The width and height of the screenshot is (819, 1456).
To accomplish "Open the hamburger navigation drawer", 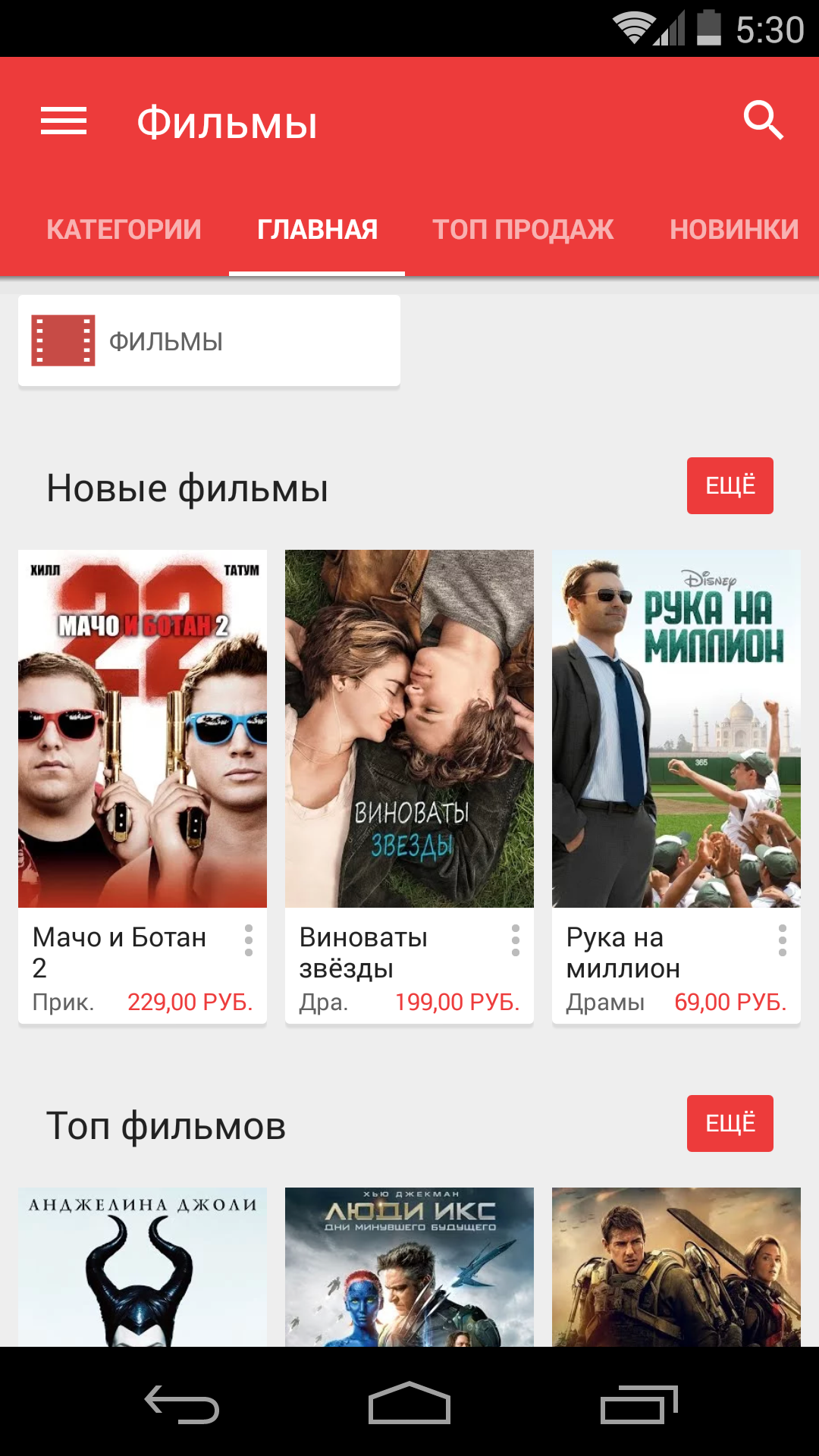I will [64, 121].
